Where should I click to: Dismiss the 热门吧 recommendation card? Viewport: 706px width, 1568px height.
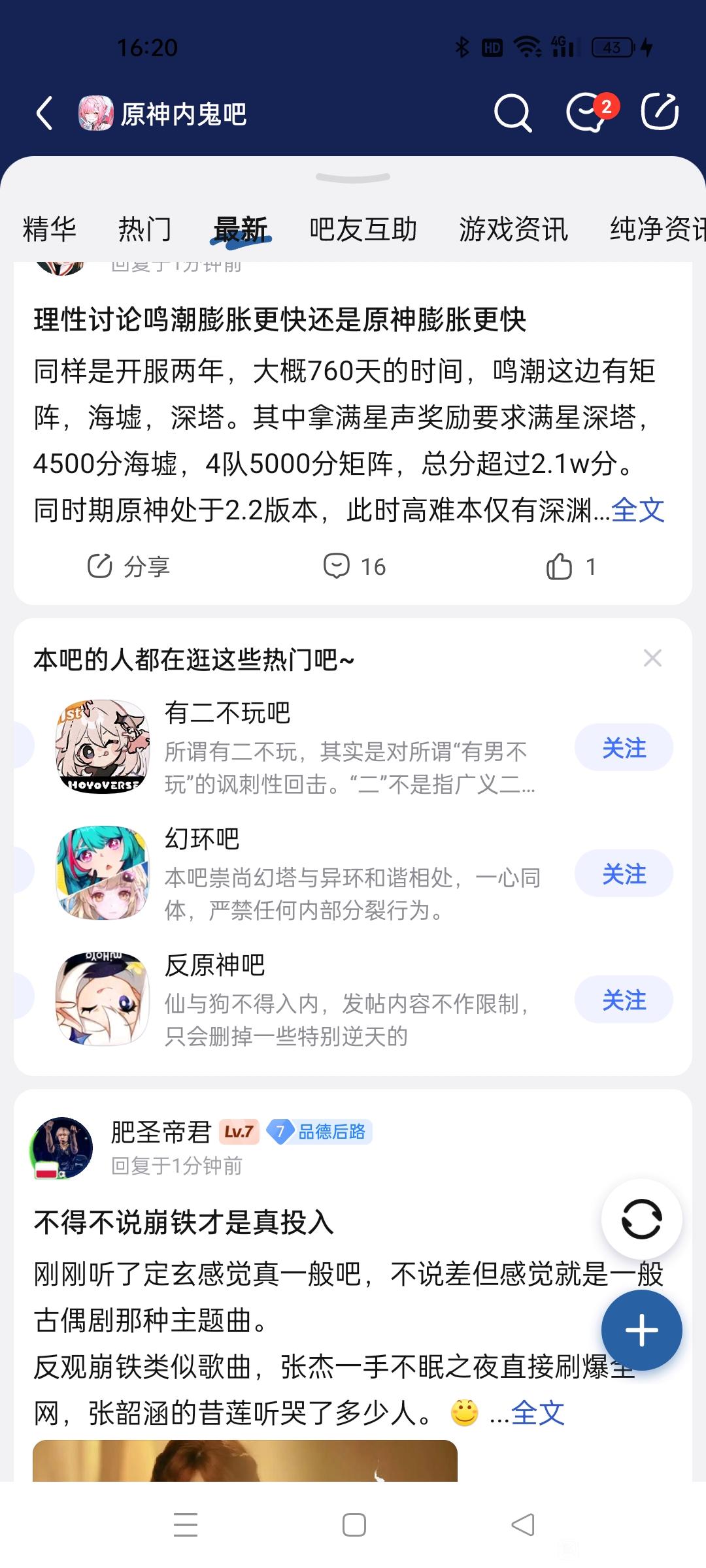tap(652, 658)
